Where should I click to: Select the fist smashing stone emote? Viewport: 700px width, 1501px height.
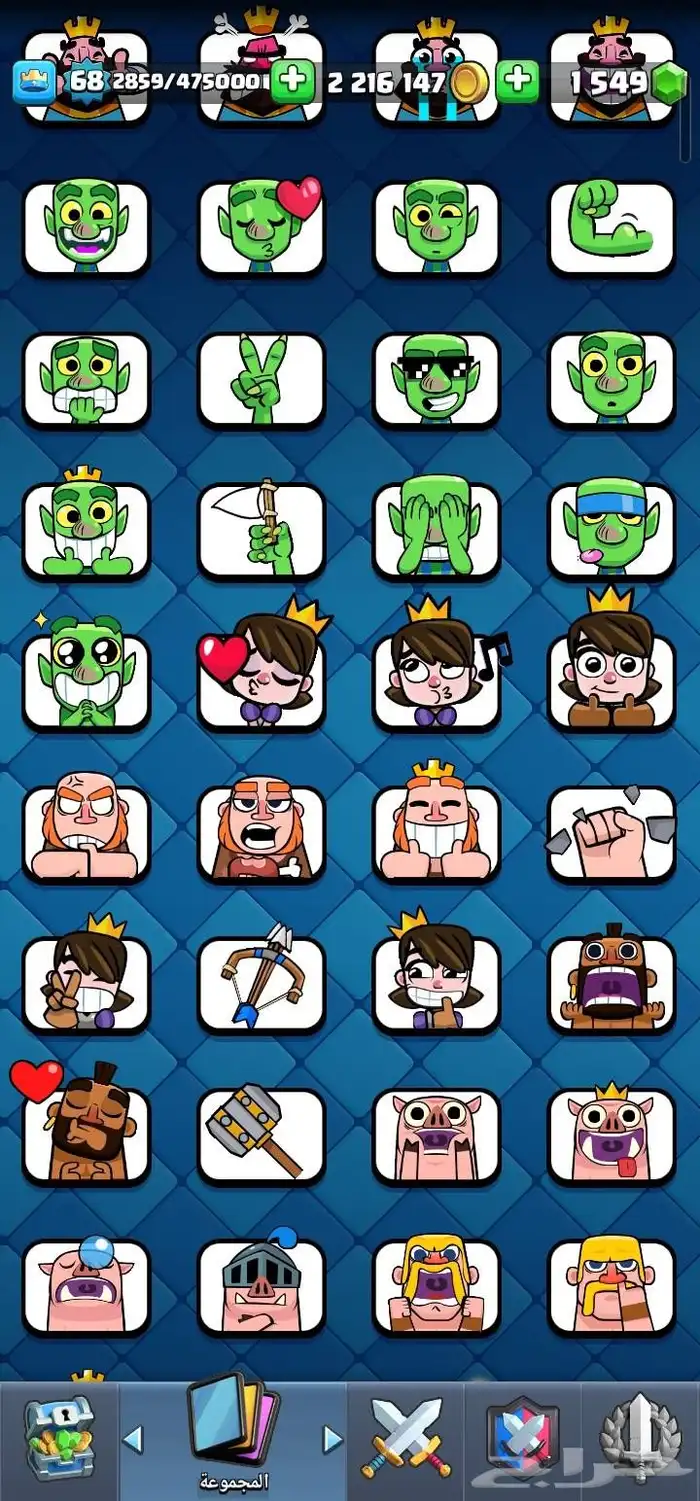611,831
